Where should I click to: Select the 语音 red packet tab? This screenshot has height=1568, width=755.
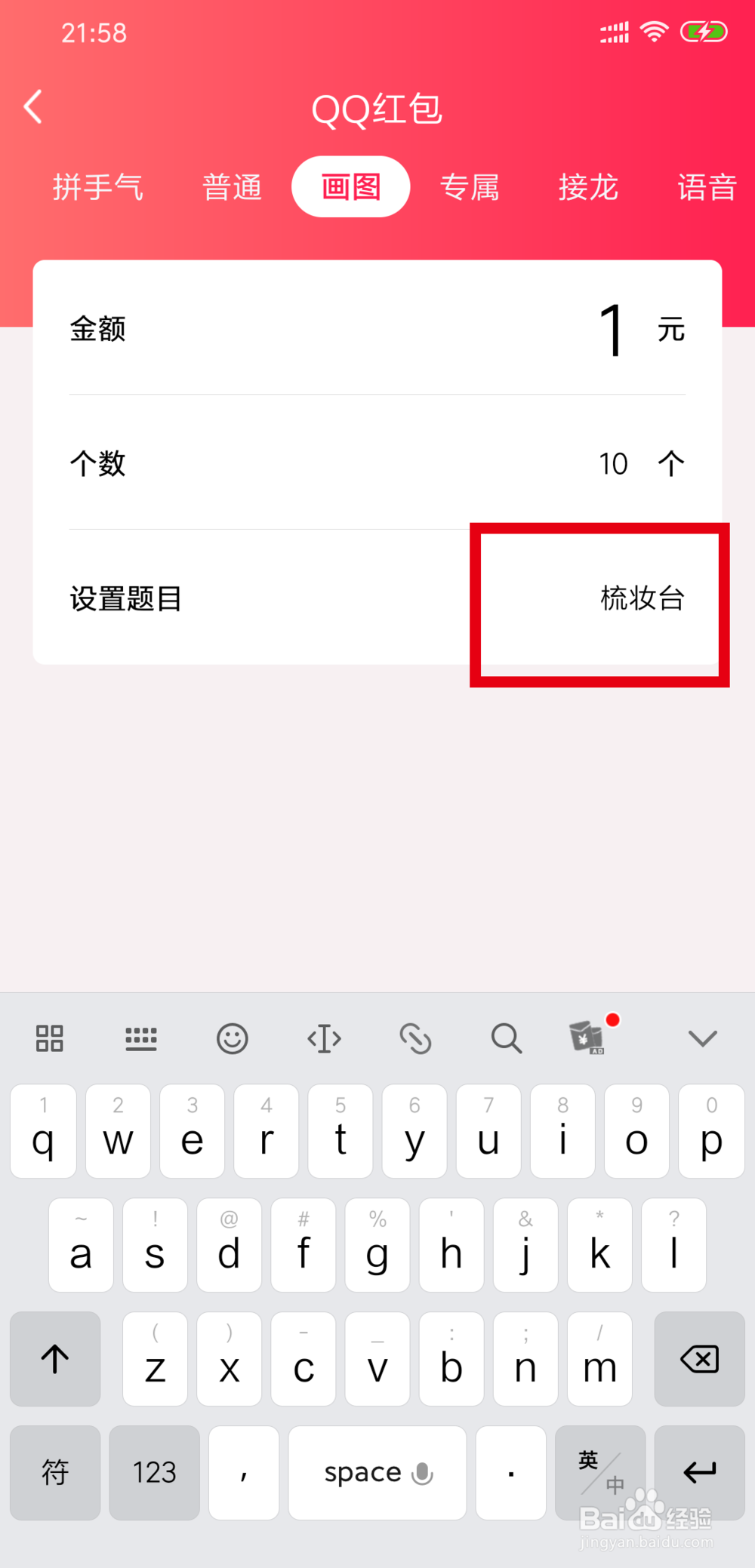[707, 186]
